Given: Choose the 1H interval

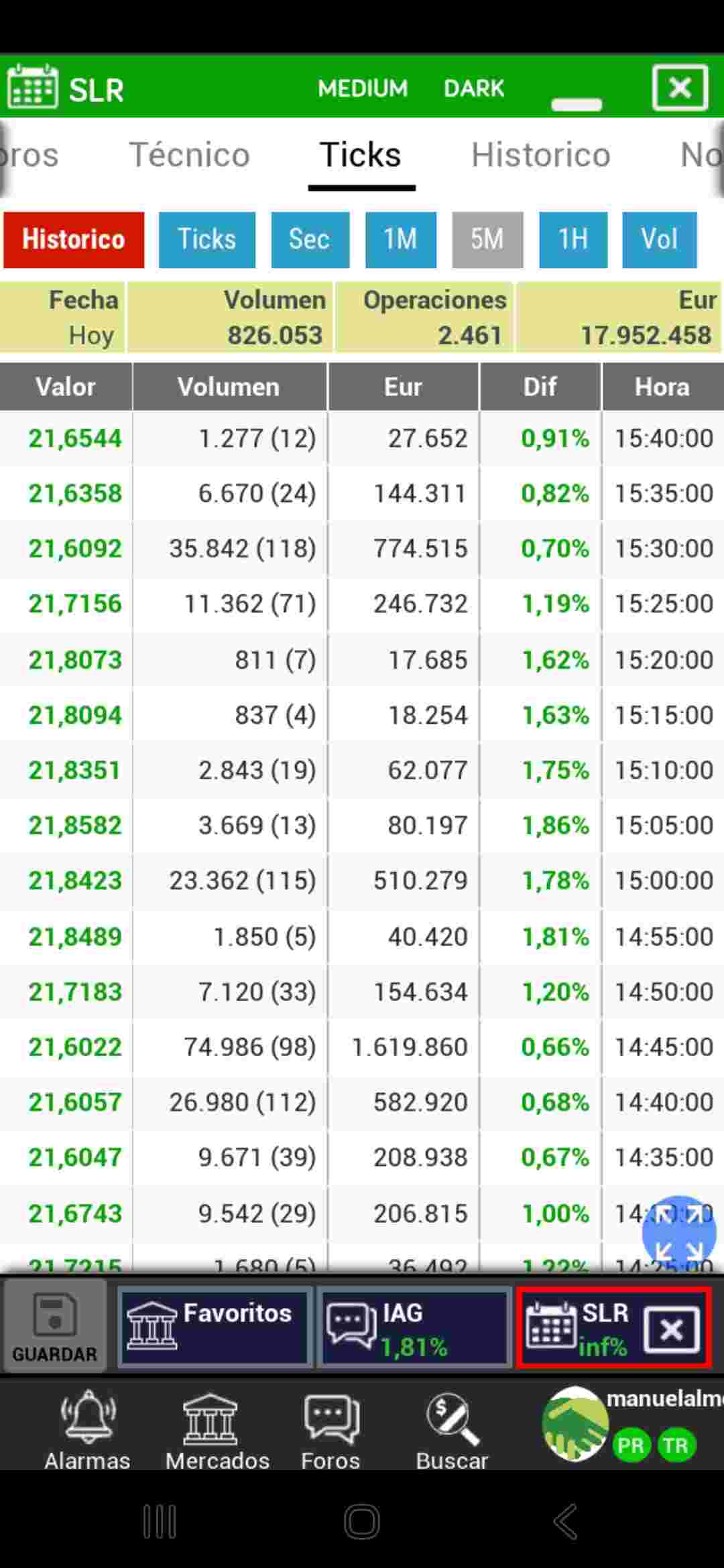Looking at the screenshot, I should (573, 239).
